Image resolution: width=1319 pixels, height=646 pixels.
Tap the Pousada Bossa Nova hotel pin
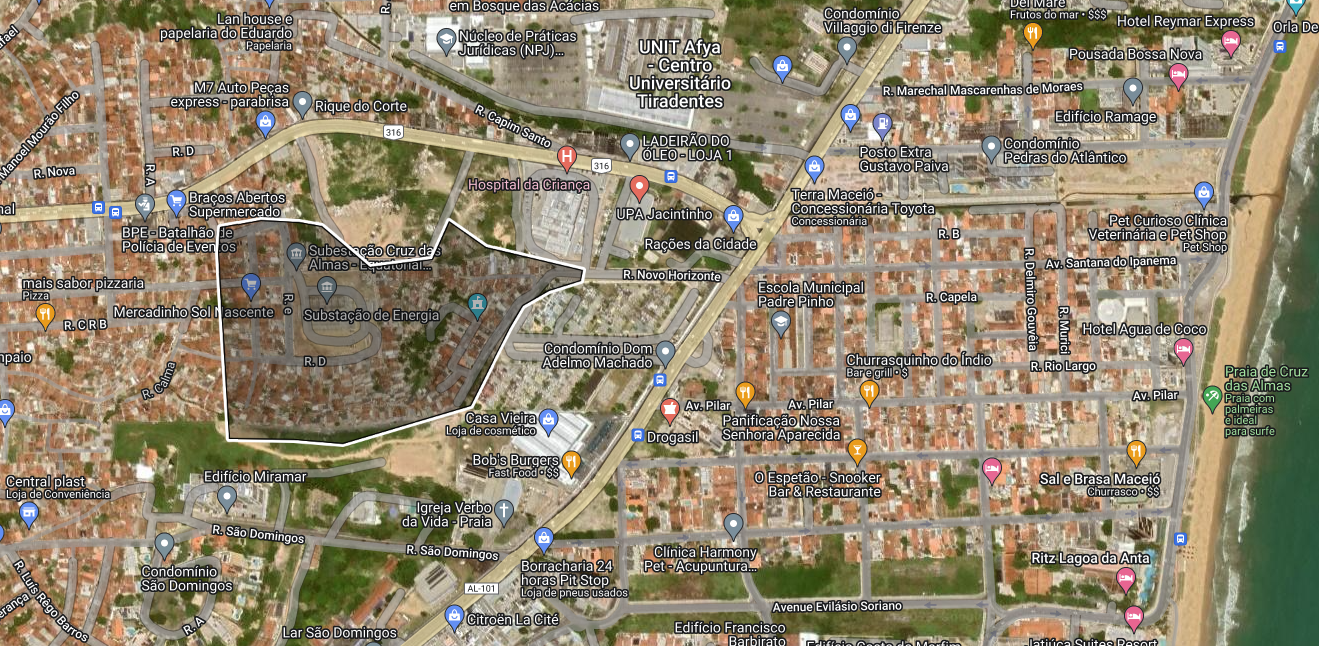[1179, 74]
